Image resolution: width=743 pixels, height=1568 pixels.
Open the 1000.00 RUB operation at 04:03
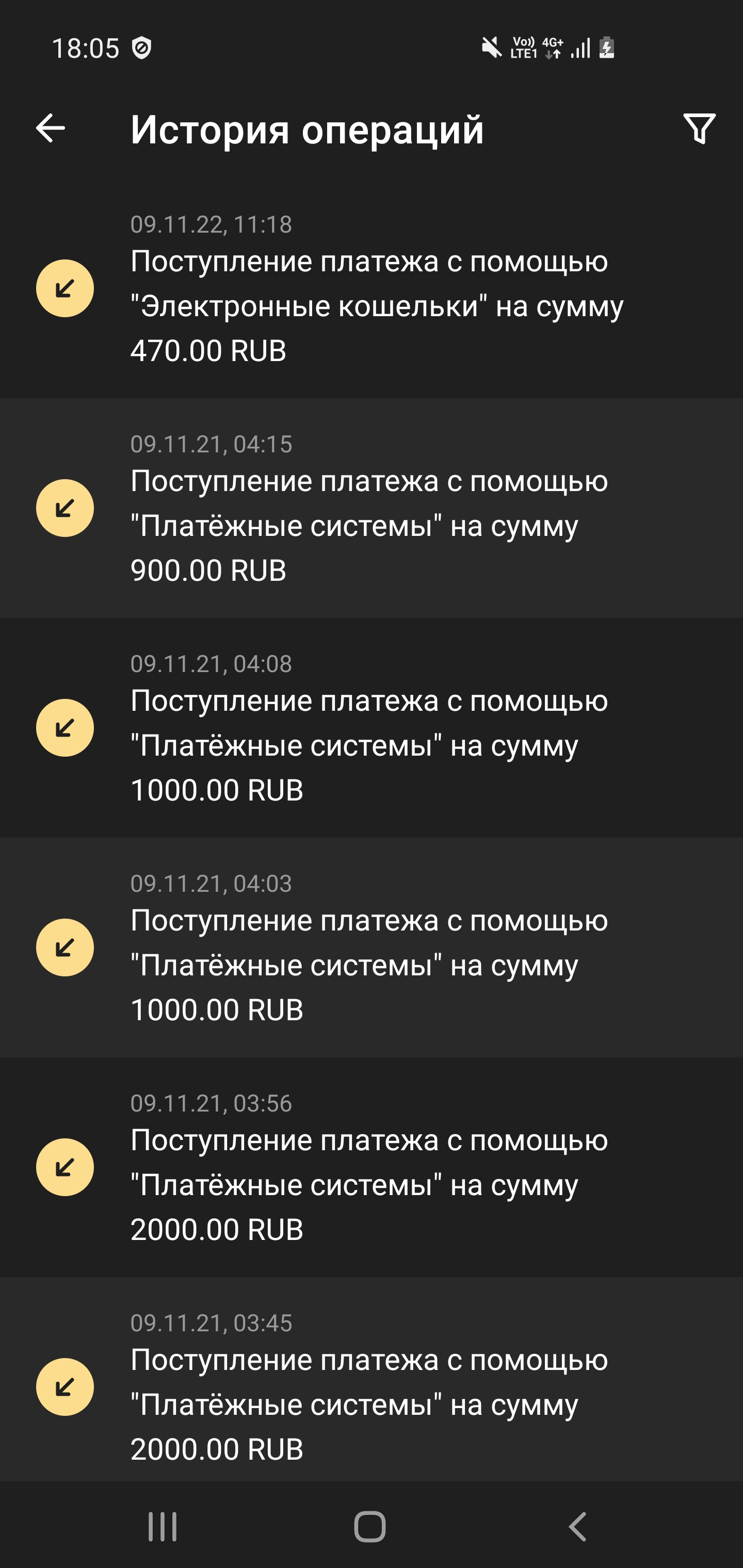click(x=372, y=948)
